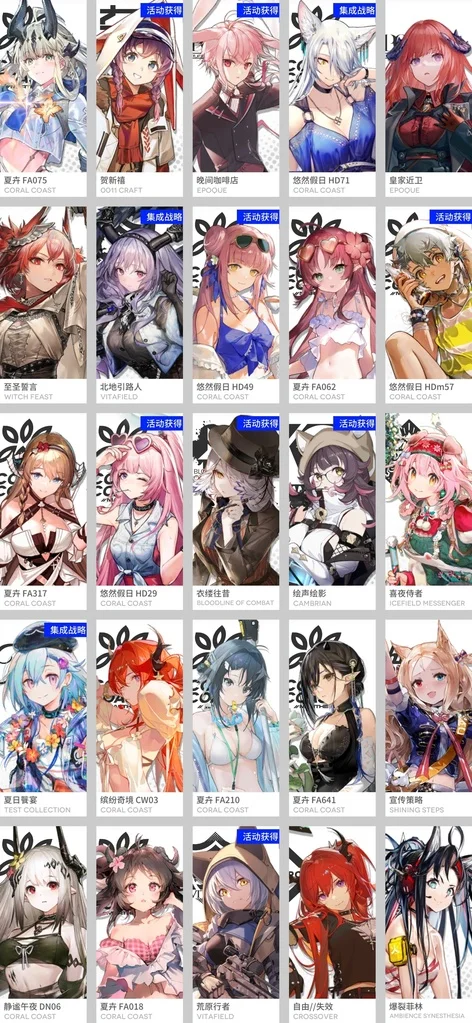View the 夏卉 FA062 skin card
The width and height of the screenshot is (472, 1023).
(332, 305)
